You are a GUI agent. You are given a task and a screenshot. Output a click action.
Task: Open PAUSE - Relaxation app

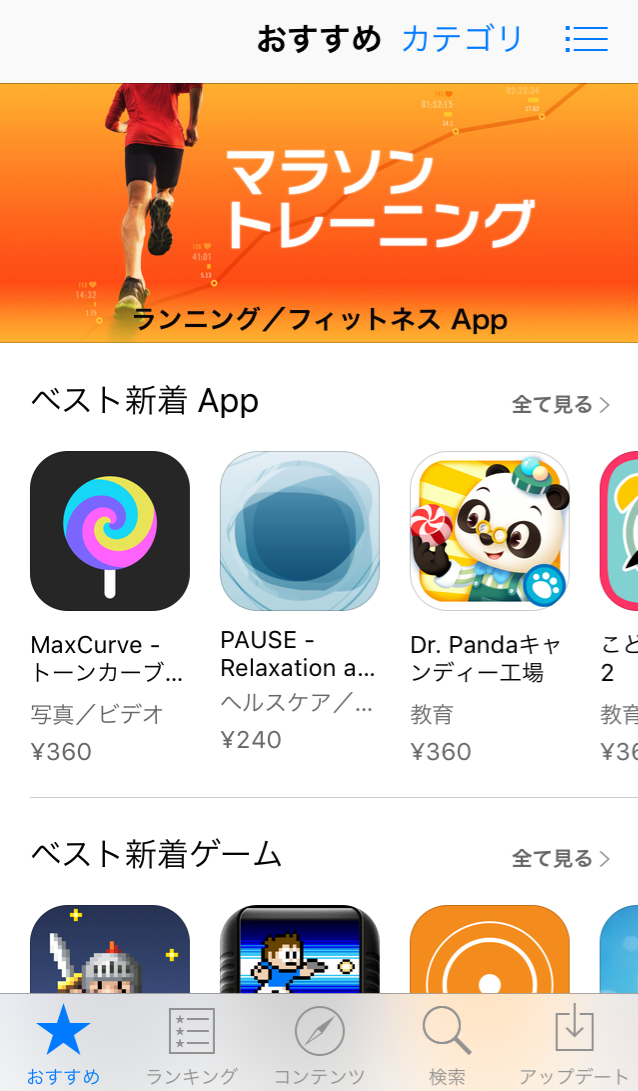300,531
